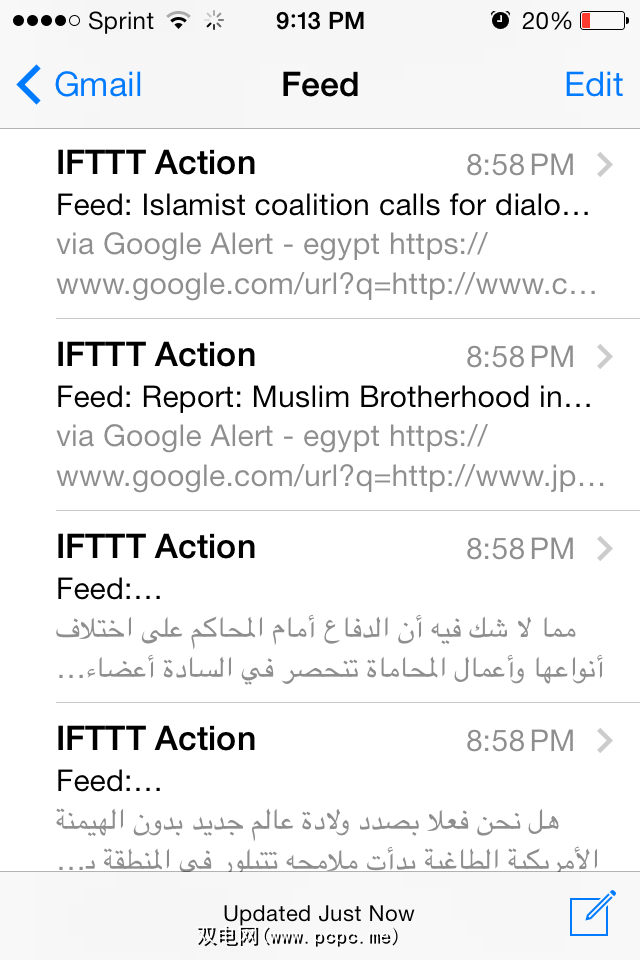Image resolution: width=640 pixels, height=960 pixels.
Task: Open the email starting with مما لا شك فيه
Action: point(325,608)
